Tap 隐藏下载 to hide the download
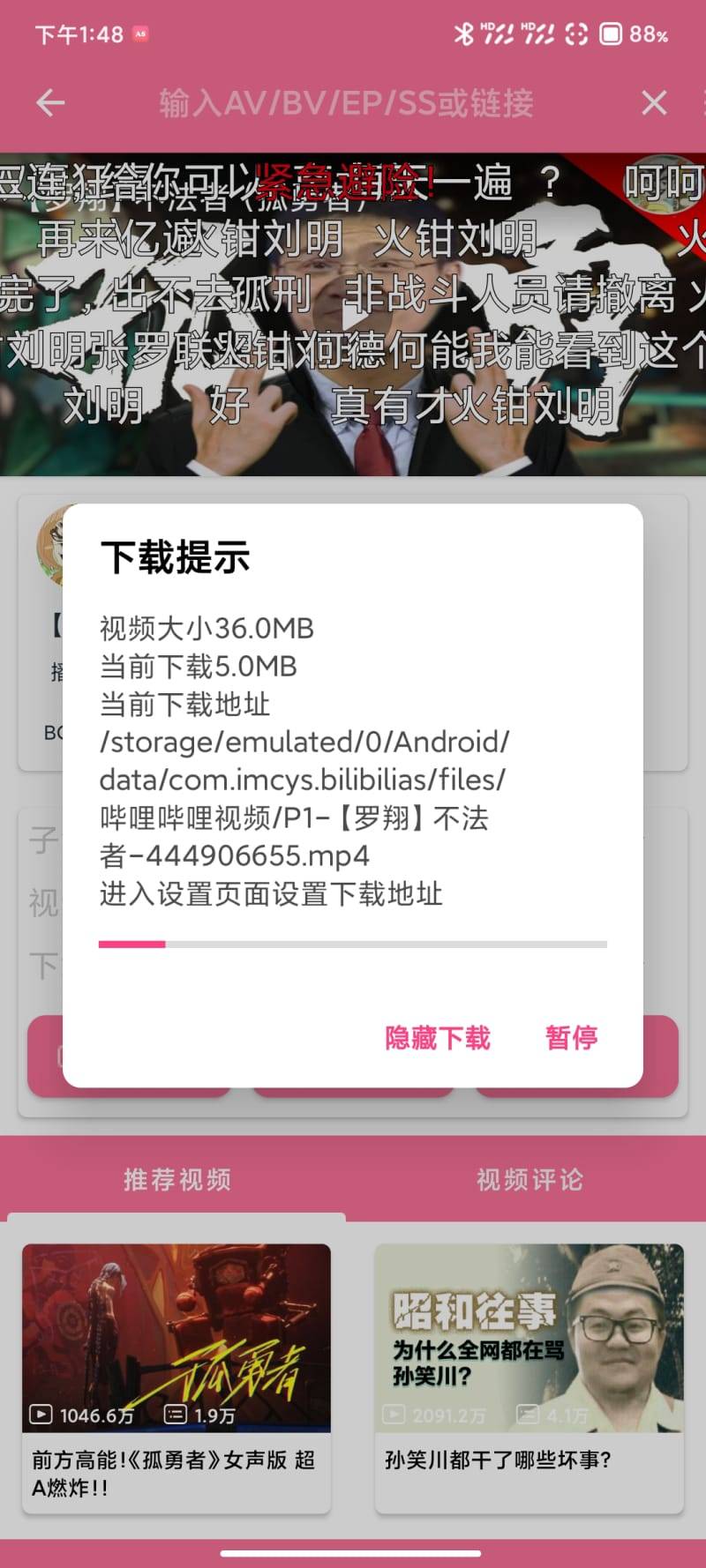The width and height of the screenshot is (706, 1568). [x=438, y=1038]
